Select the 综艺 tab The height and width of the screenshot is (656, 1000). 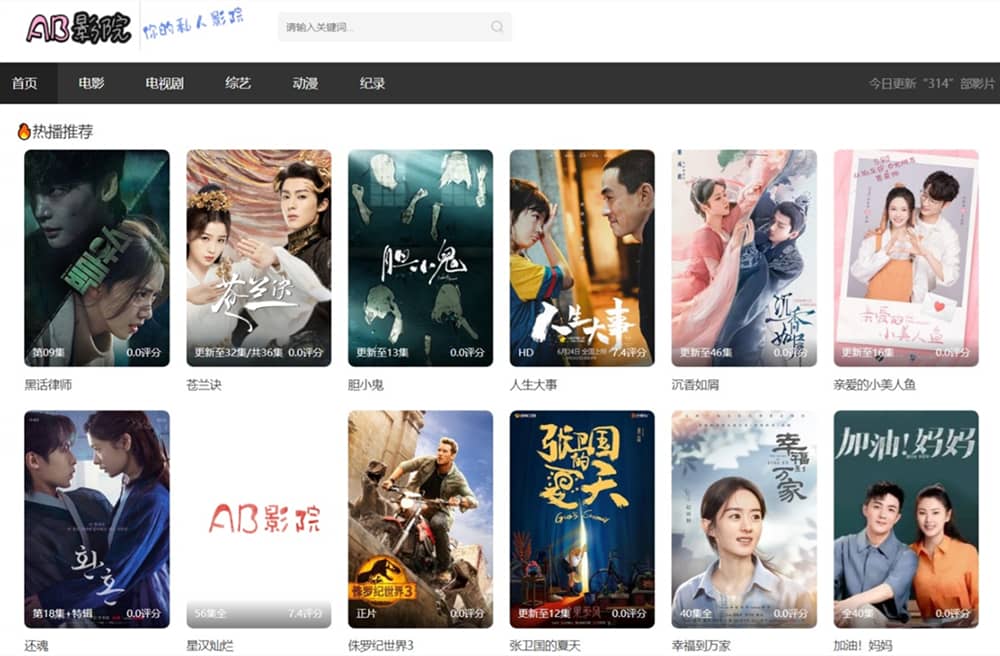tap(238, 83)
